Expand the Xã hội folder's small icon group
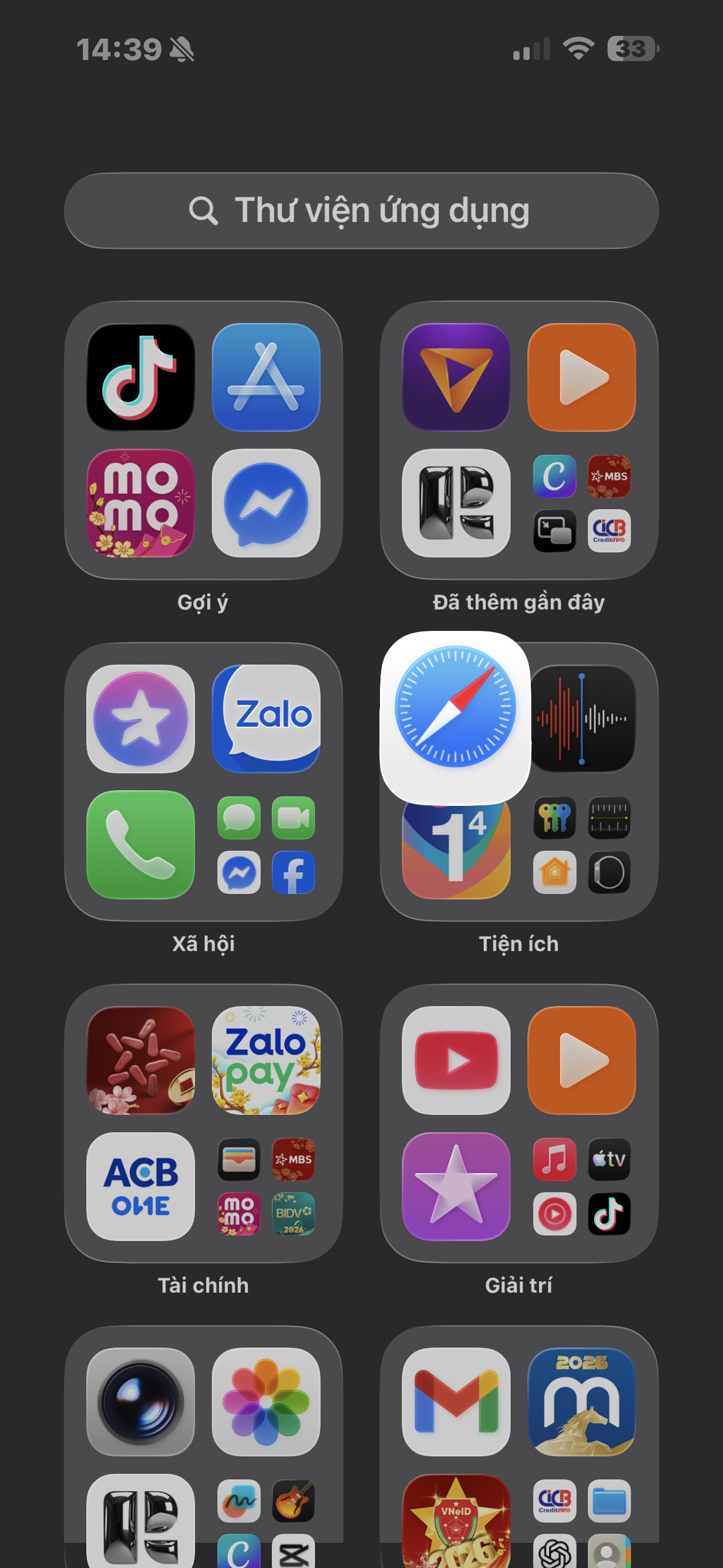Image resolution: width=723 pixels, height=1568 pixels. [266, 845]
